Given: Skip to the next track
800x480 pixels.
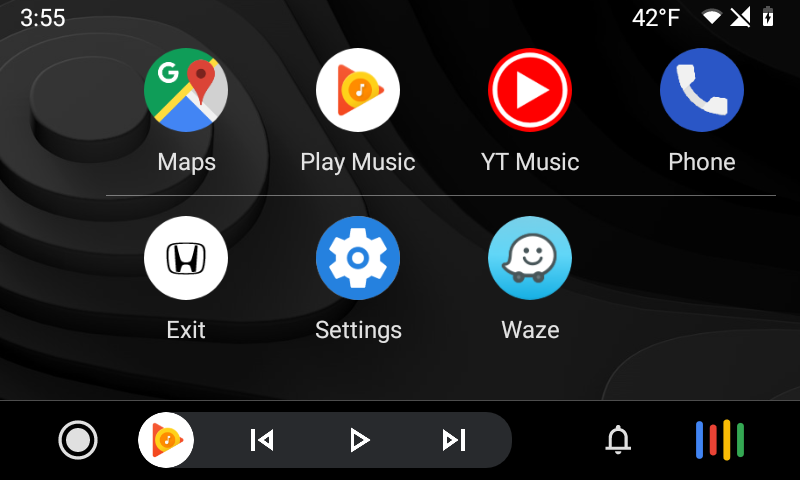Looking at the screenshot, I should (x=454, y=440).
